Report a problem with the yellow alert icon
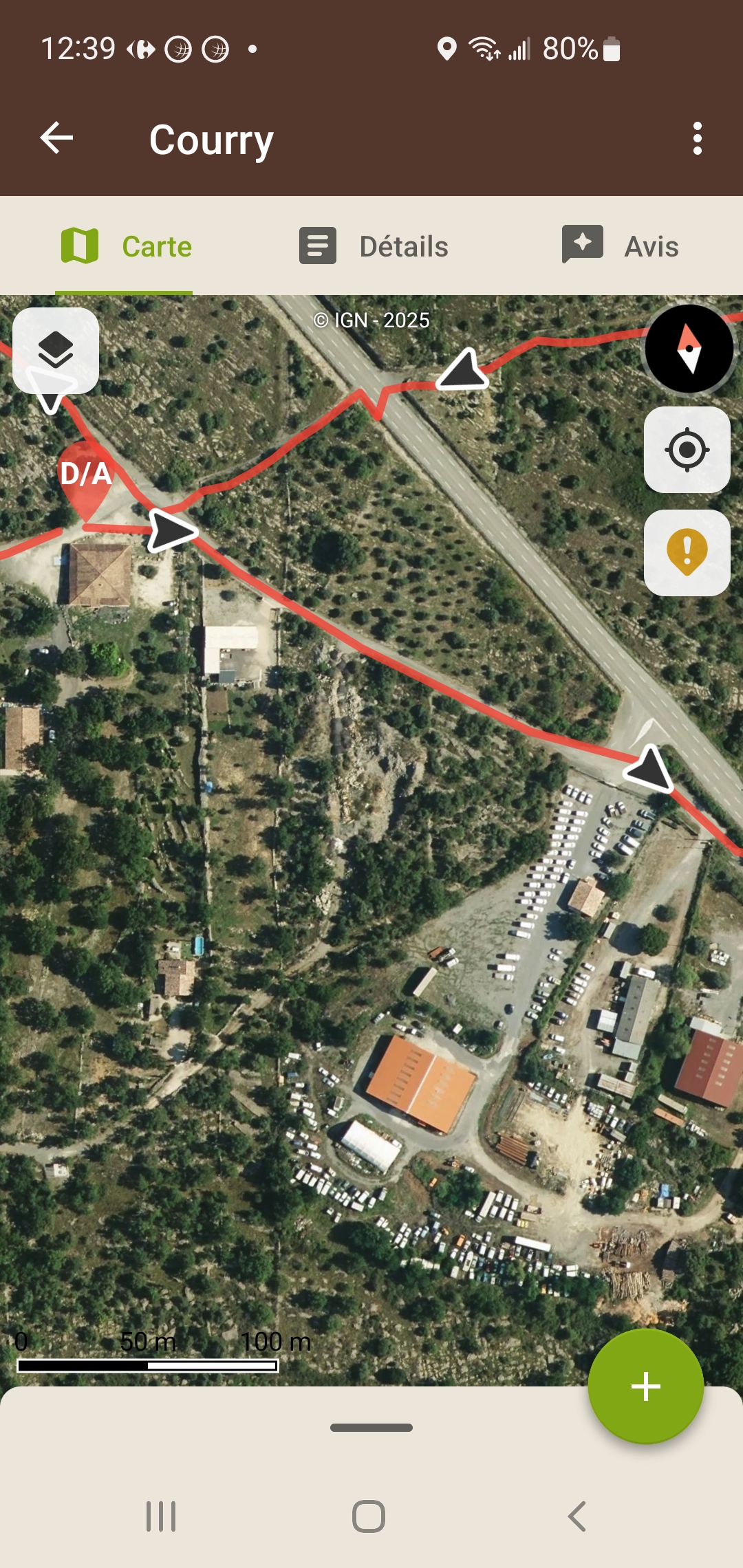The image size is (743, 1568). [x=687, y=552]
